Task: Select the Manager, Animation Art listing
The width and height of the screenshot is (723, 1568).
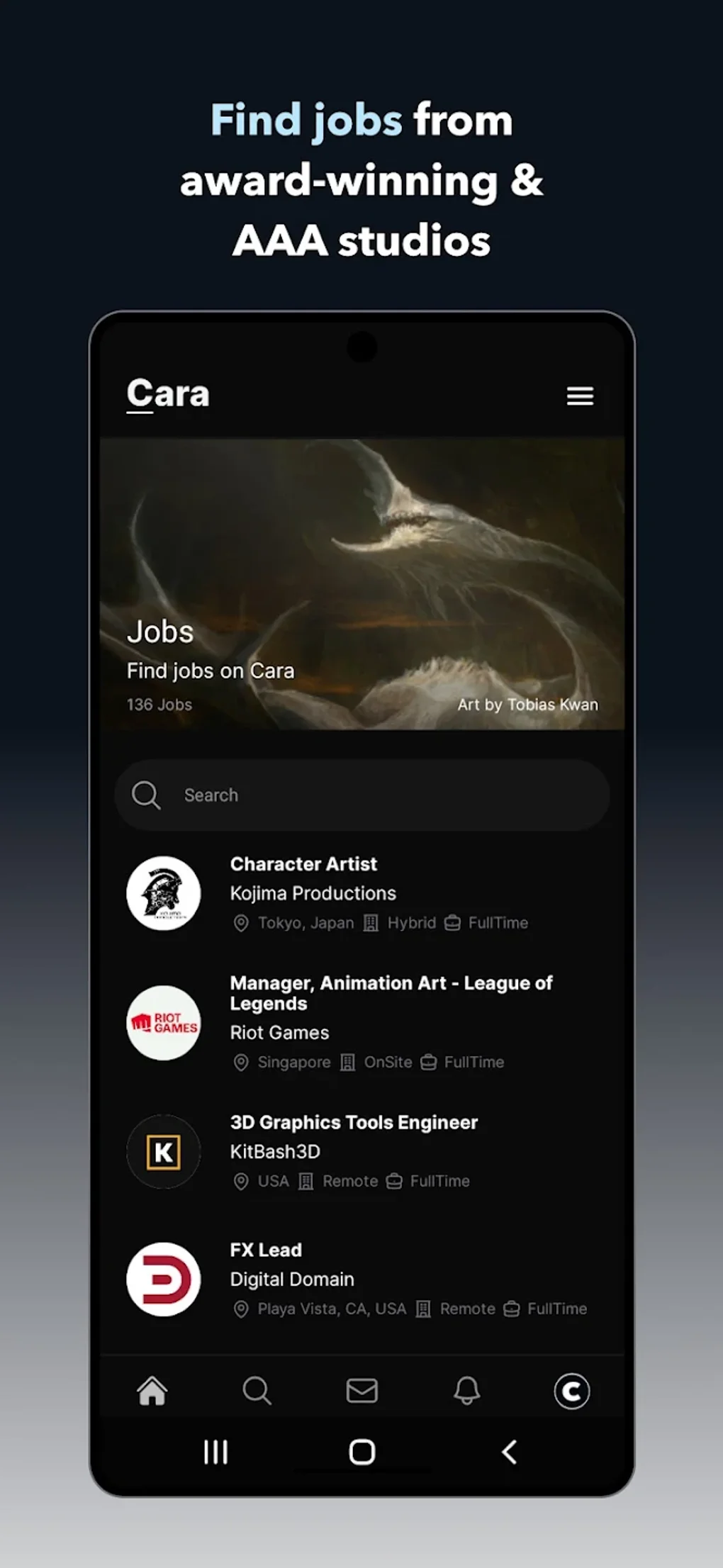Action: tap(391, 993)
